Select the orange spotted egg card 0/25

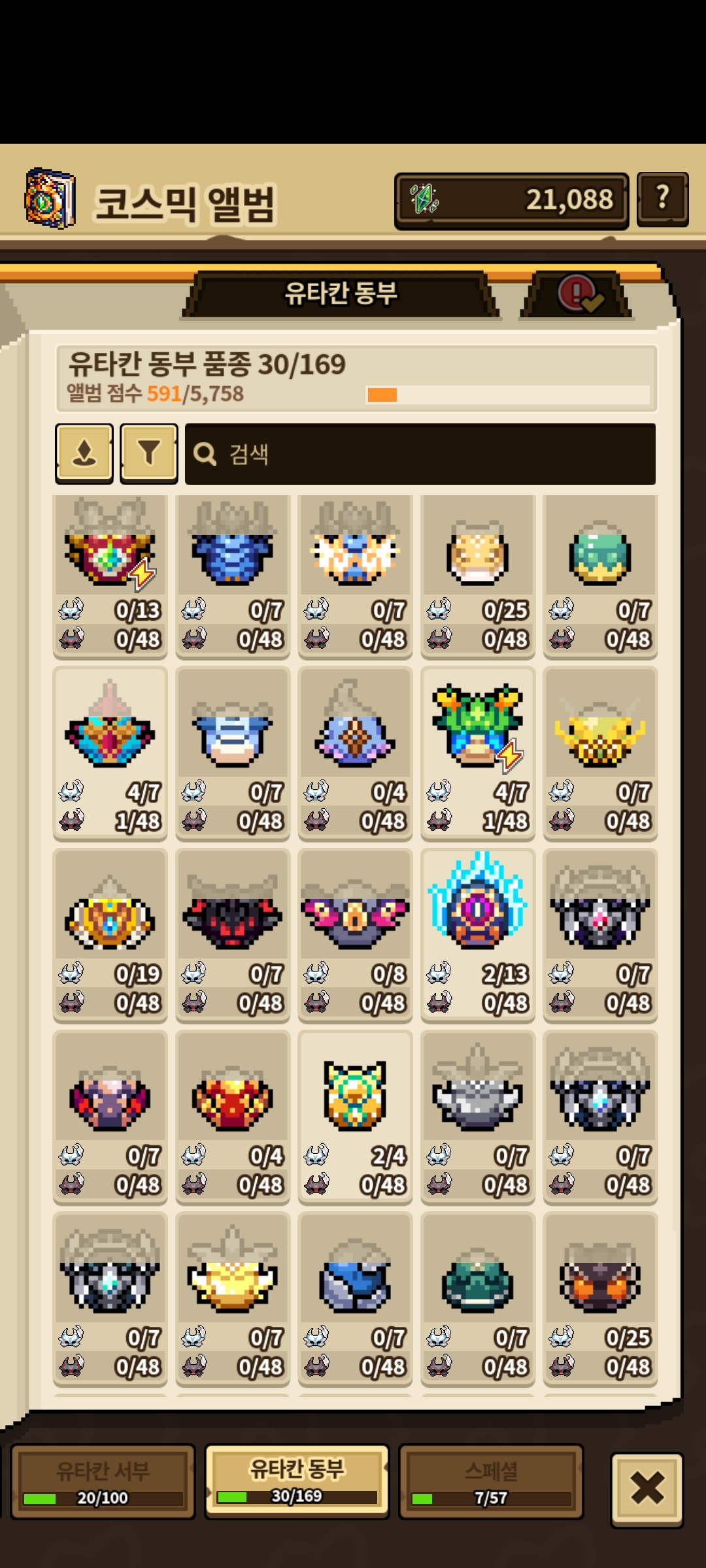click(x=477, y=575)
